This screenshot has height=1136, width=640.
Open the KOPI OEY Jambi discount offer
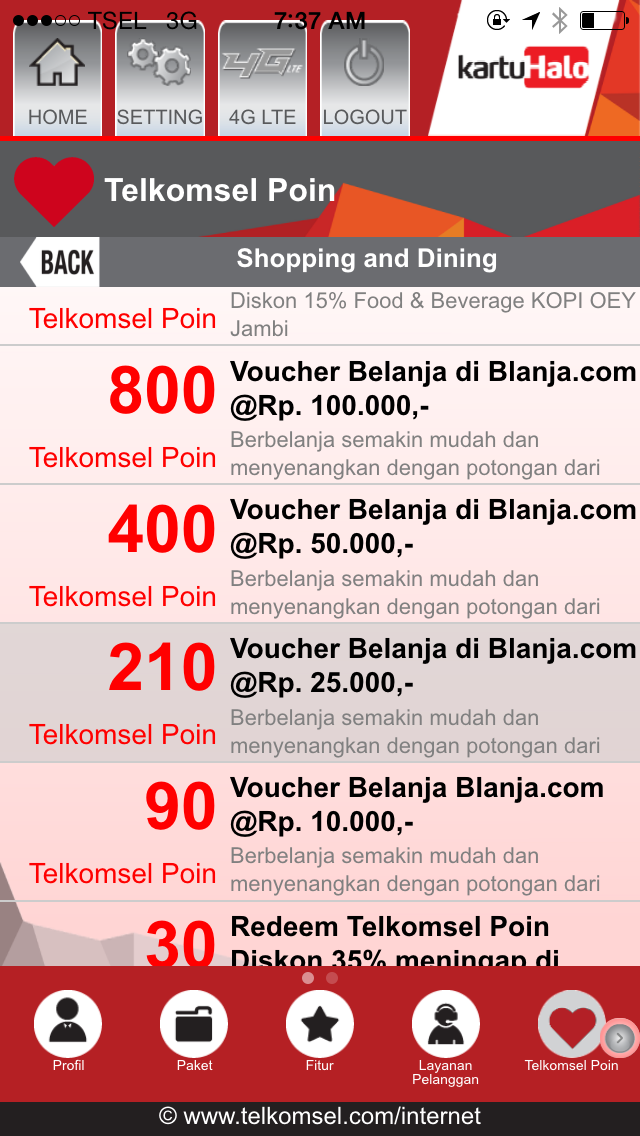coord(320,316)
